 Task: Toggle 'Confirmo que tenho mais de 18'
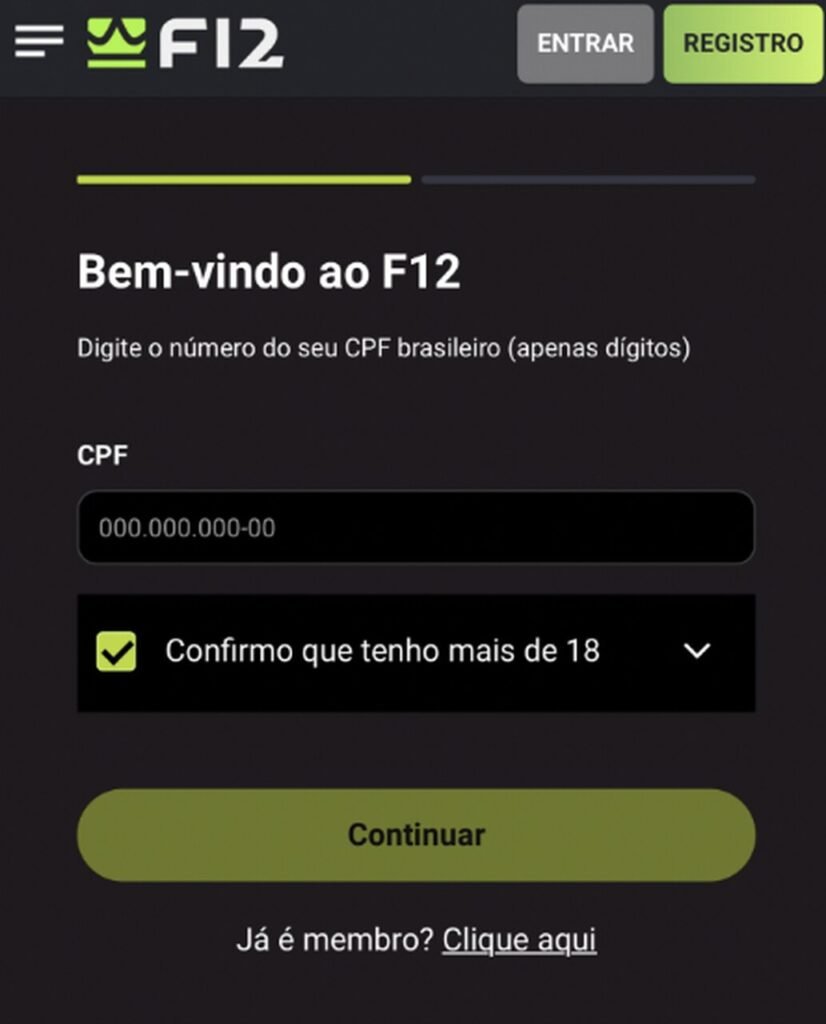(117, 650)
